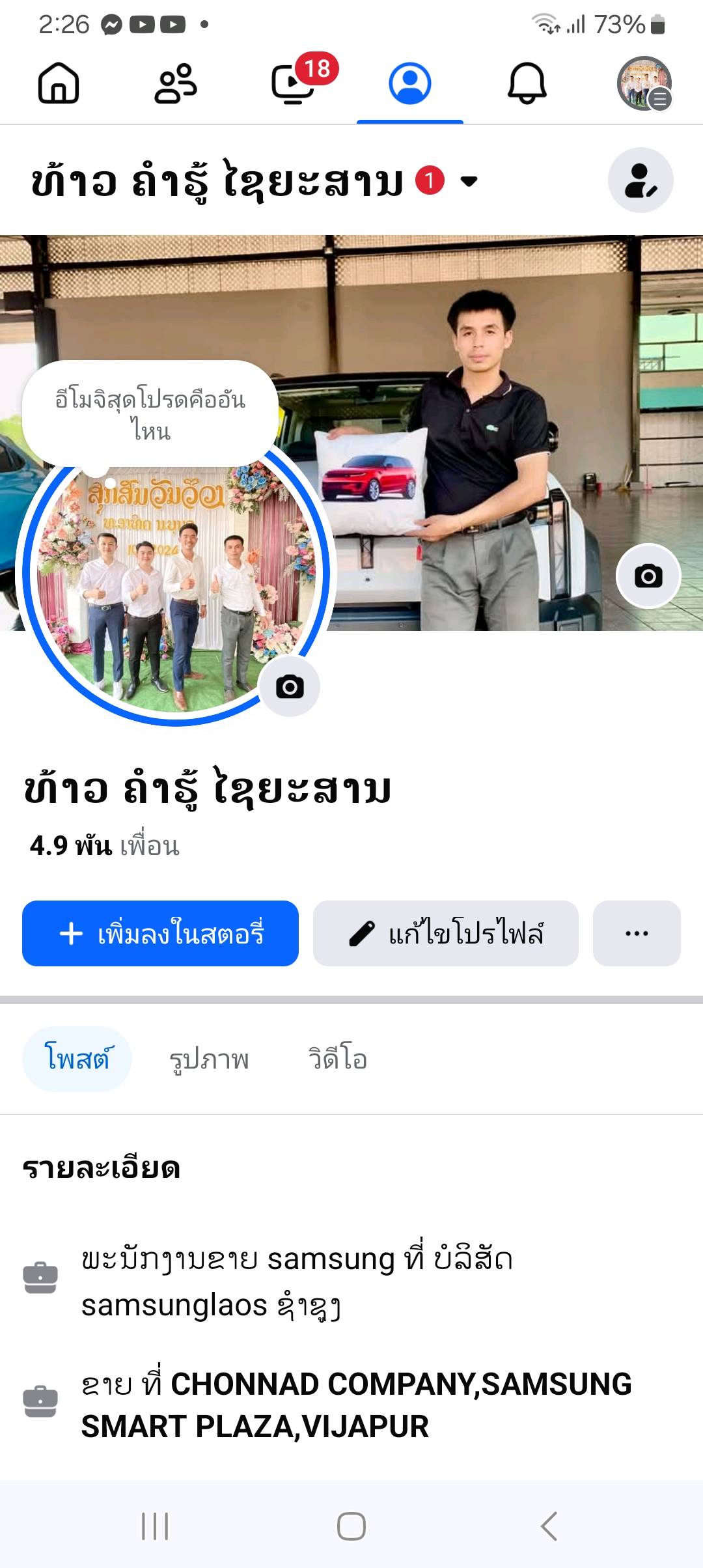Open the three-dot more options button
Viewport: 703px width, 1568px height.
(637, 933)
